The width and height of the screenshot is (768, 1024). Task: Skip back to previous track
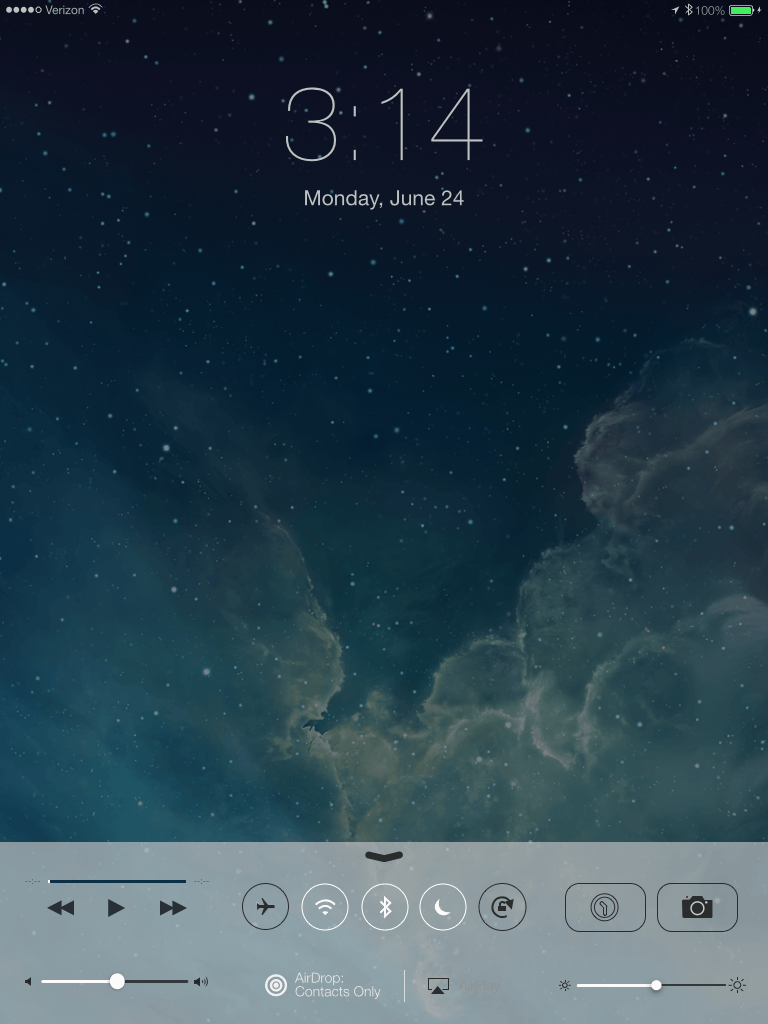coord(61,908)
